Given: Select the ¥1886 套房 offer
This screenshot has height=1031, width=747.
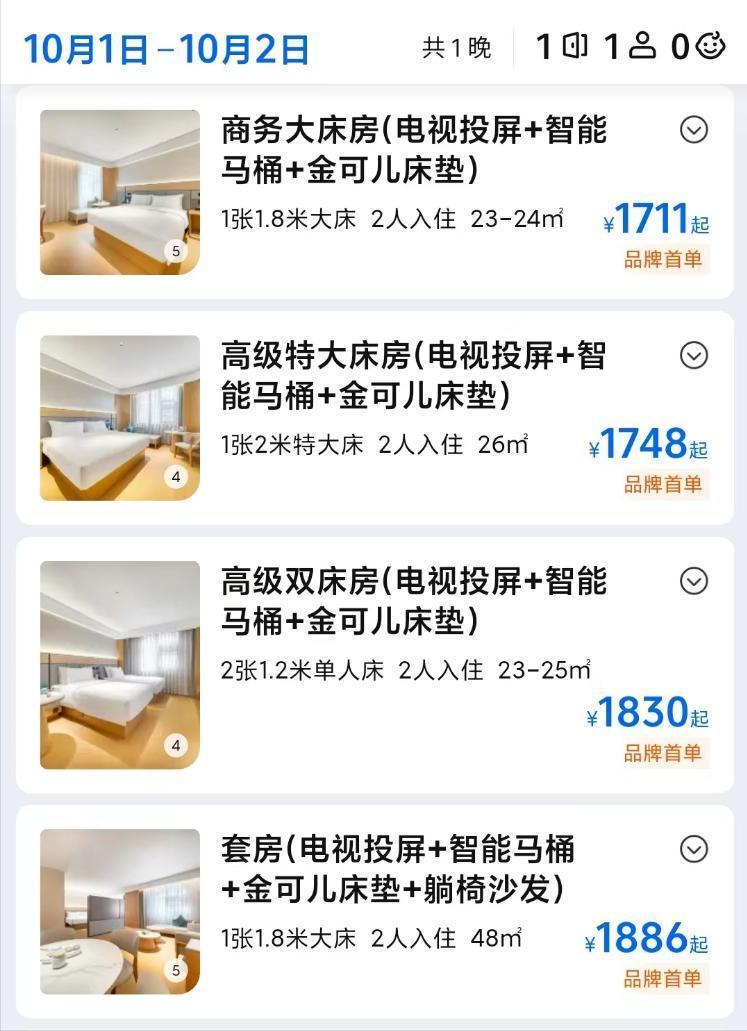Looking at the screenshot, I should (648, 940).
